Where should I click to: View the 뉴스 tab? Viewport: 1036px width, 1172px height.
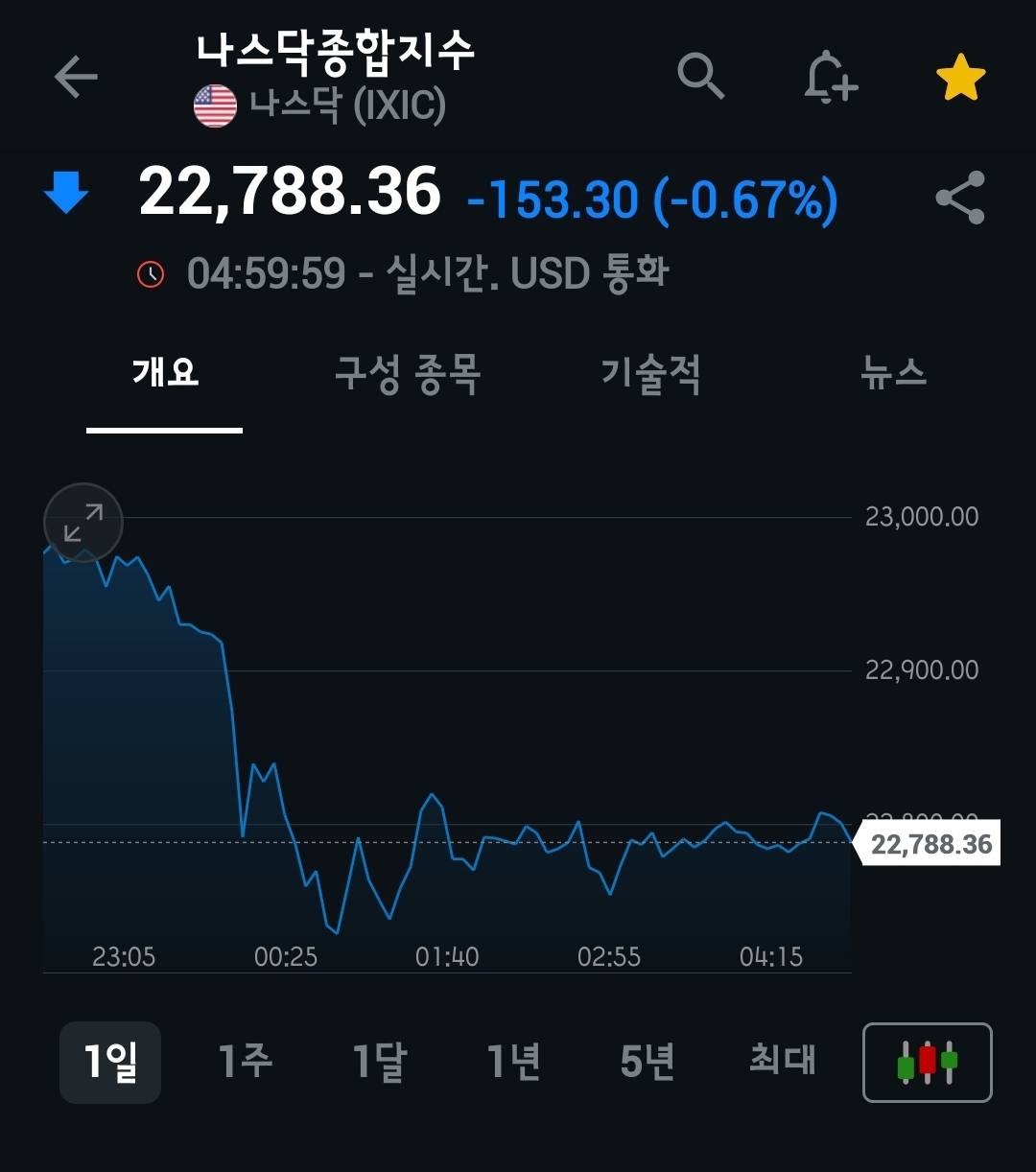(x=893, y=372)
